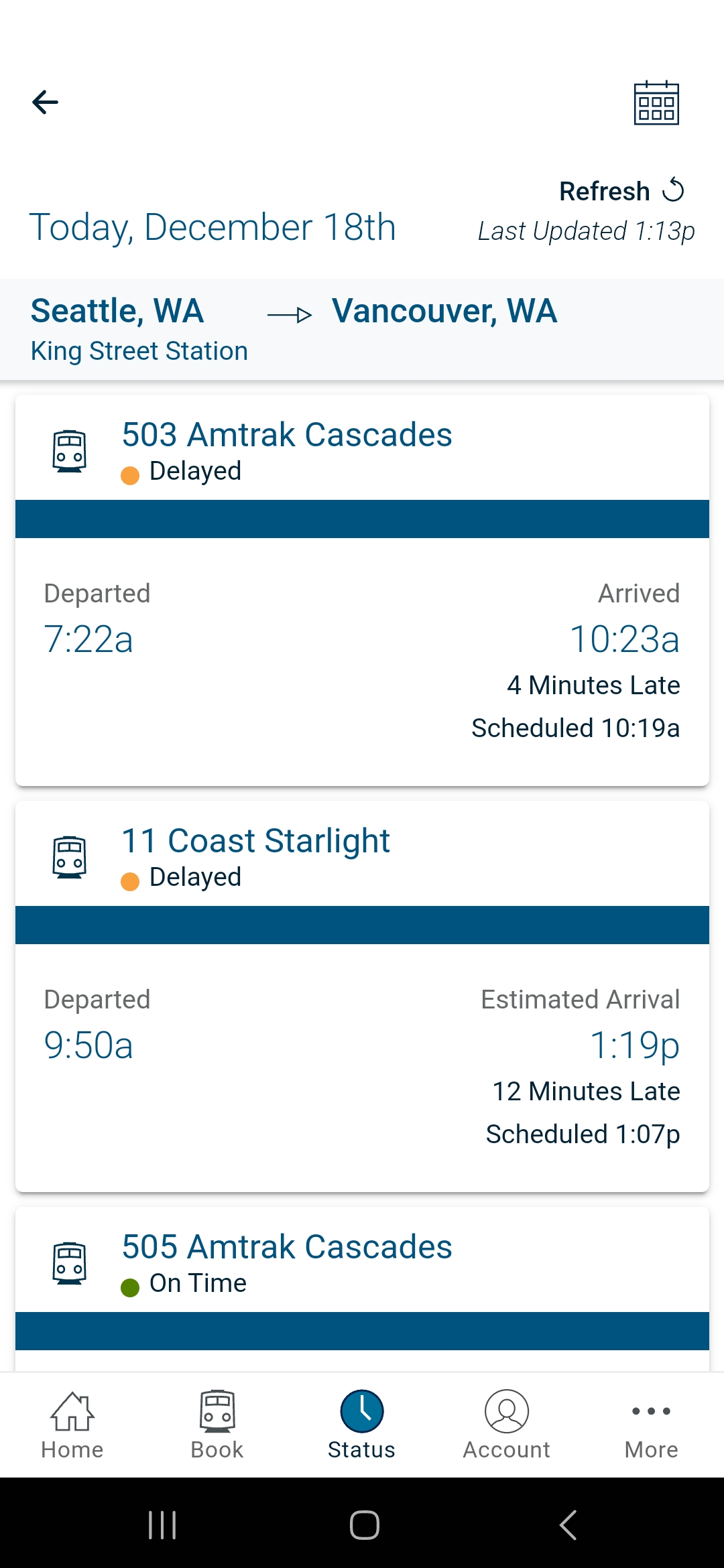Go back using the top-left arrow

pos(45,103)
